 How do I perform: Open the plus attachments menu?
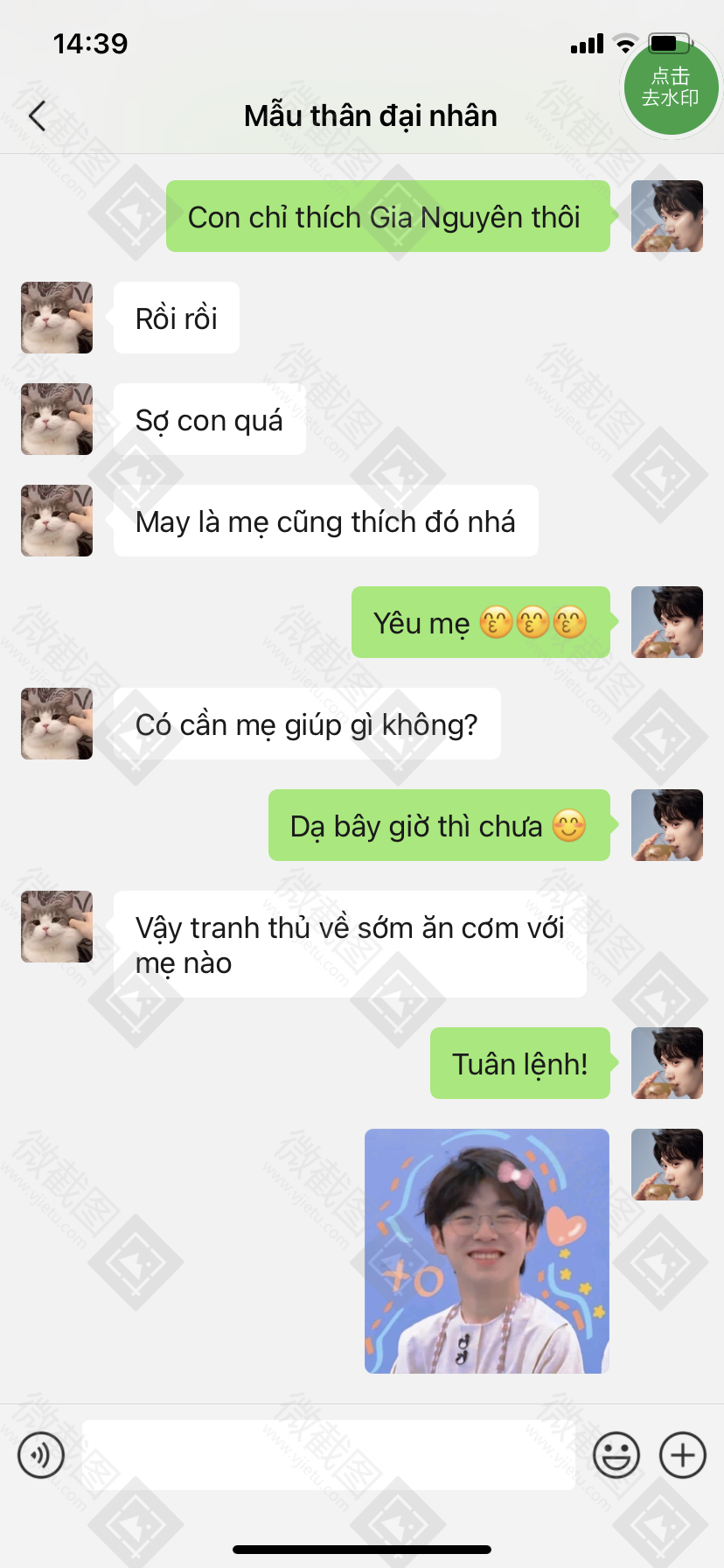682,1455
